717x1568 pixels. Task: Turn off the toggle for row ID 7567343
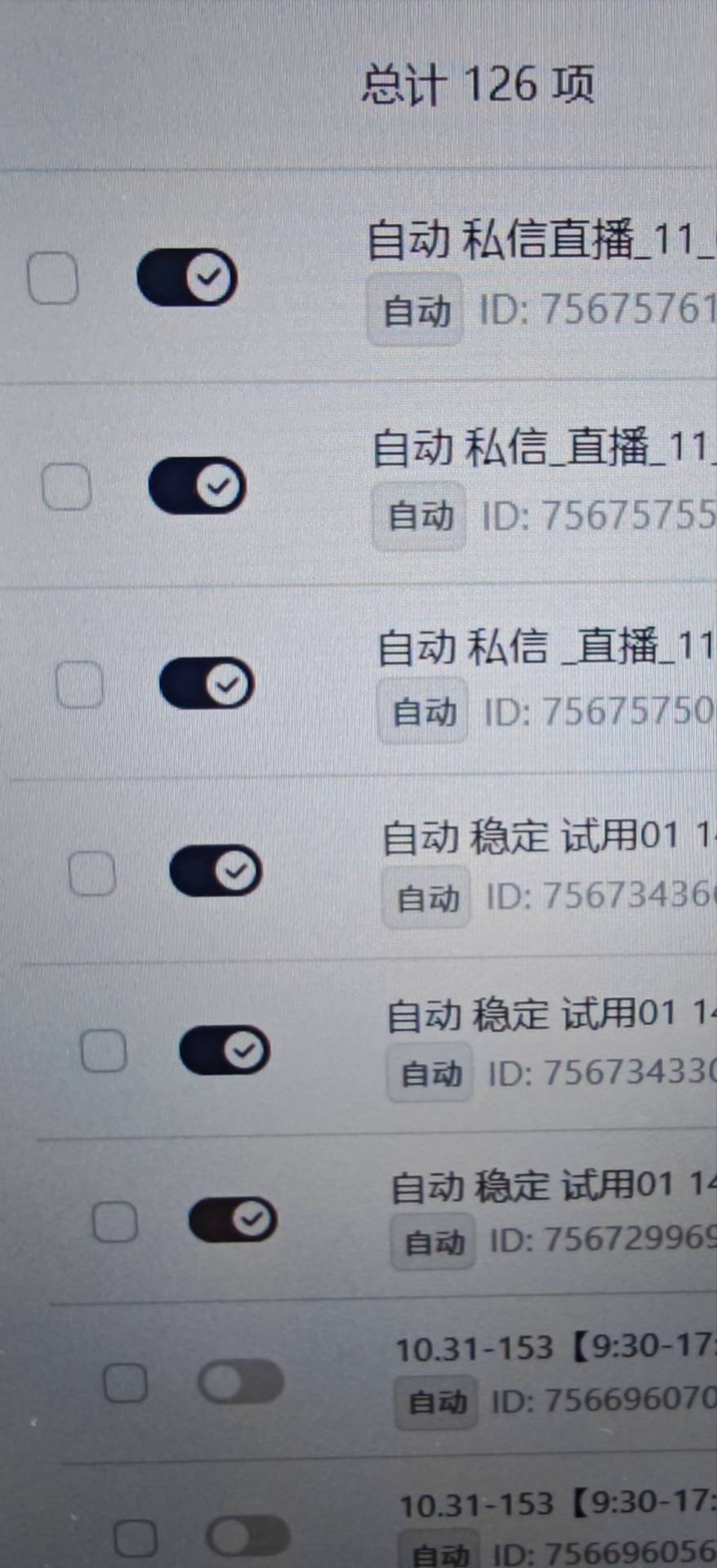[216, 871]
